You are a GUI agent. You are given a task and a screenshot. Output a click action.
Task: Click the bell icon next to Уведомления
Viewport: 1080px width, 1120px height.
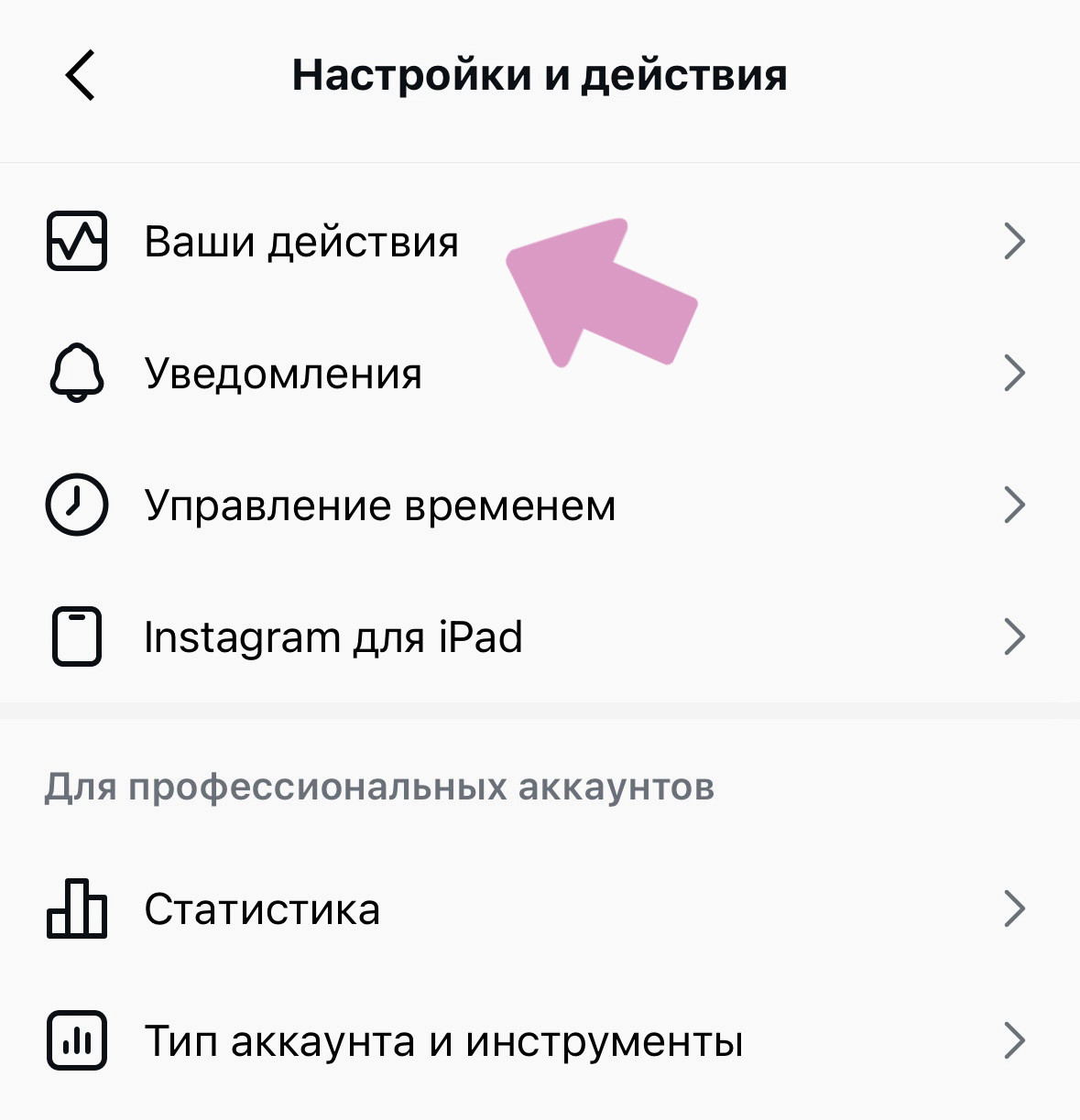pyautogui.click(x=77, y=373)
